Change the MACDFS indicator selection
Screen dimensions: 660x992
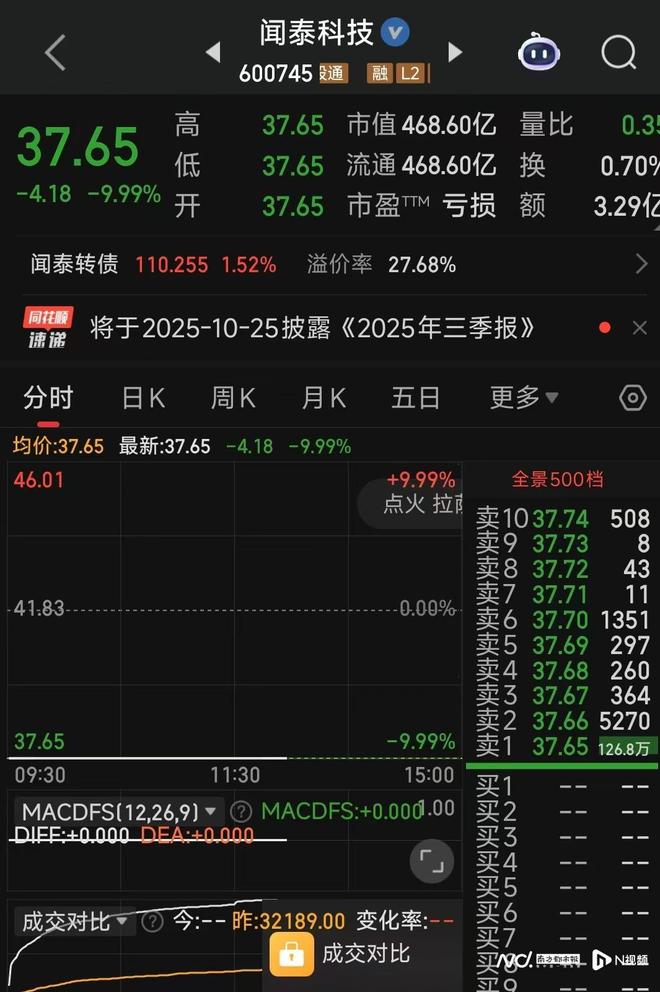118,812
